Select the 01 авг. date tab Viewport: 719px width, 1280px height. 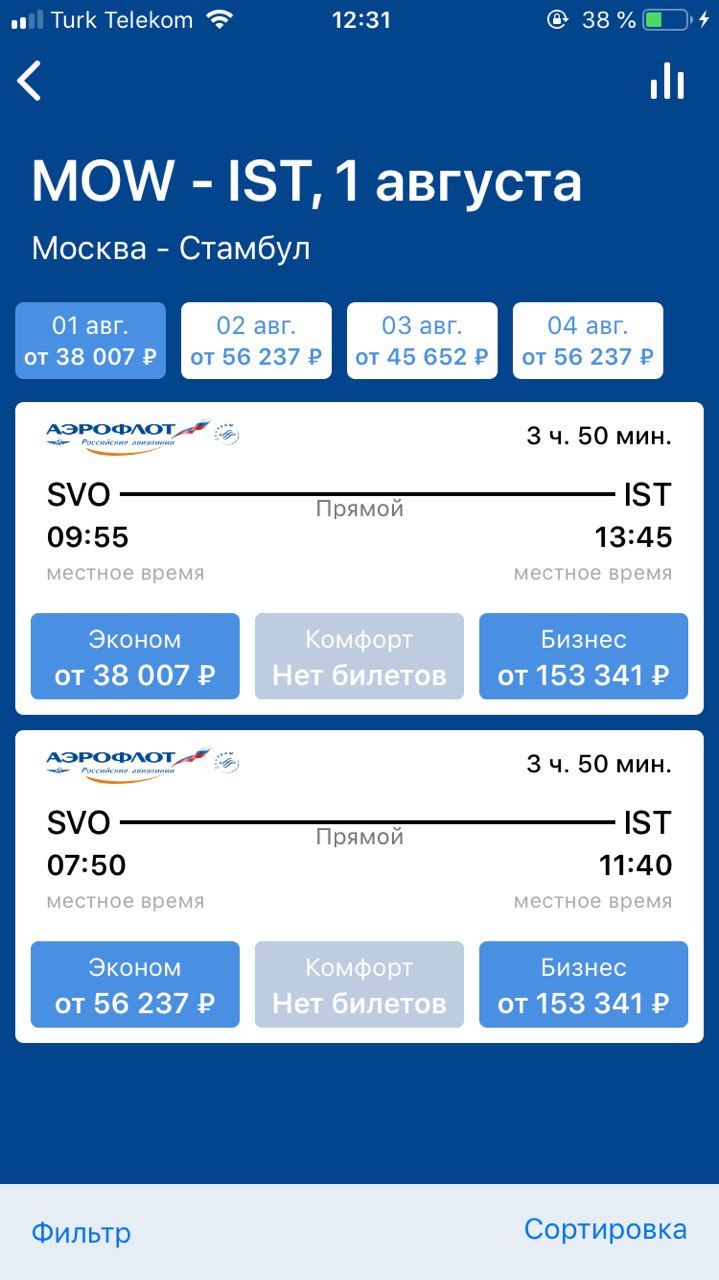click(90, 341)
